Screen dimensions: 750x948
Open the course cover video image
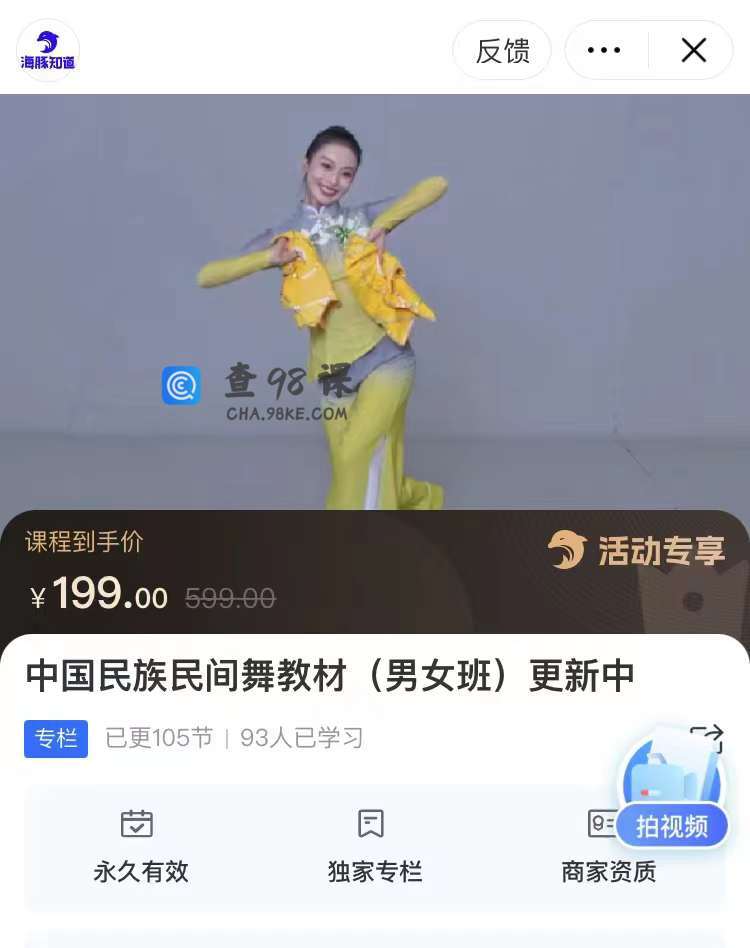coord(374,300)
